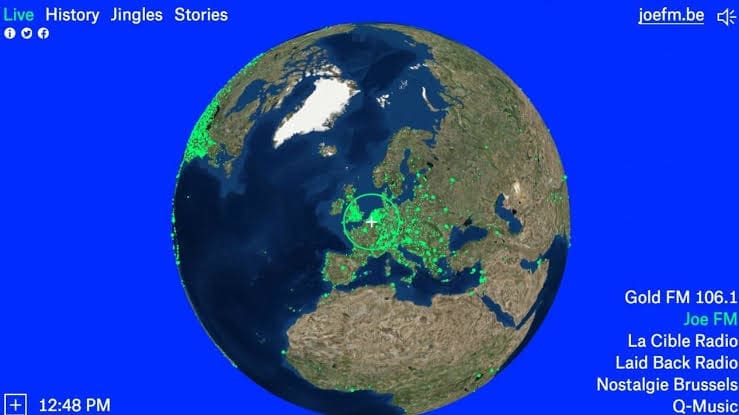This screenshot has height=415, width=739.
Task: Open the joefm.be website link
Action: coord(671,16)
